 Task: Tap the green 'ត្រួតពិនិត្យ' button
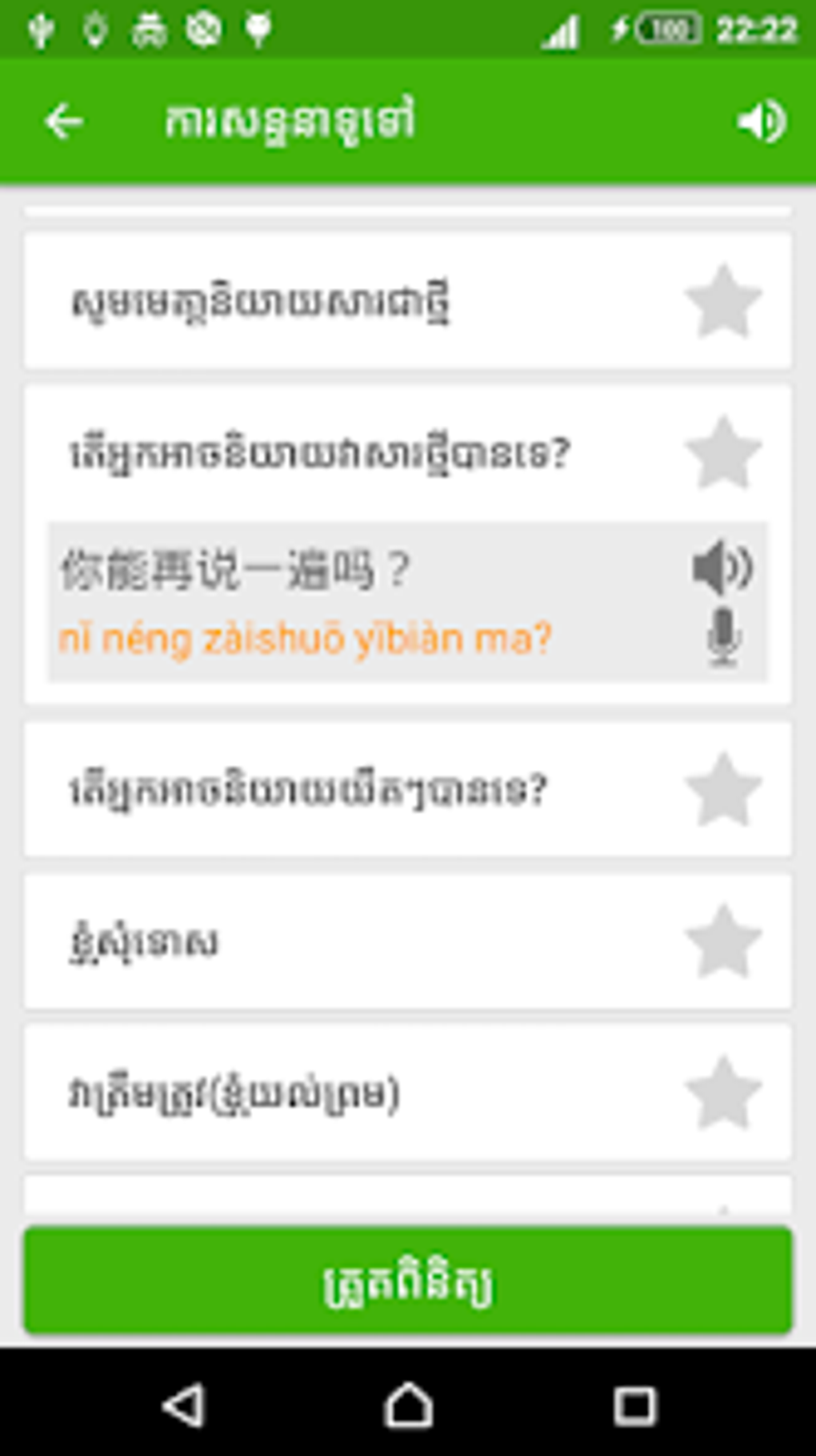(408, 1281)
